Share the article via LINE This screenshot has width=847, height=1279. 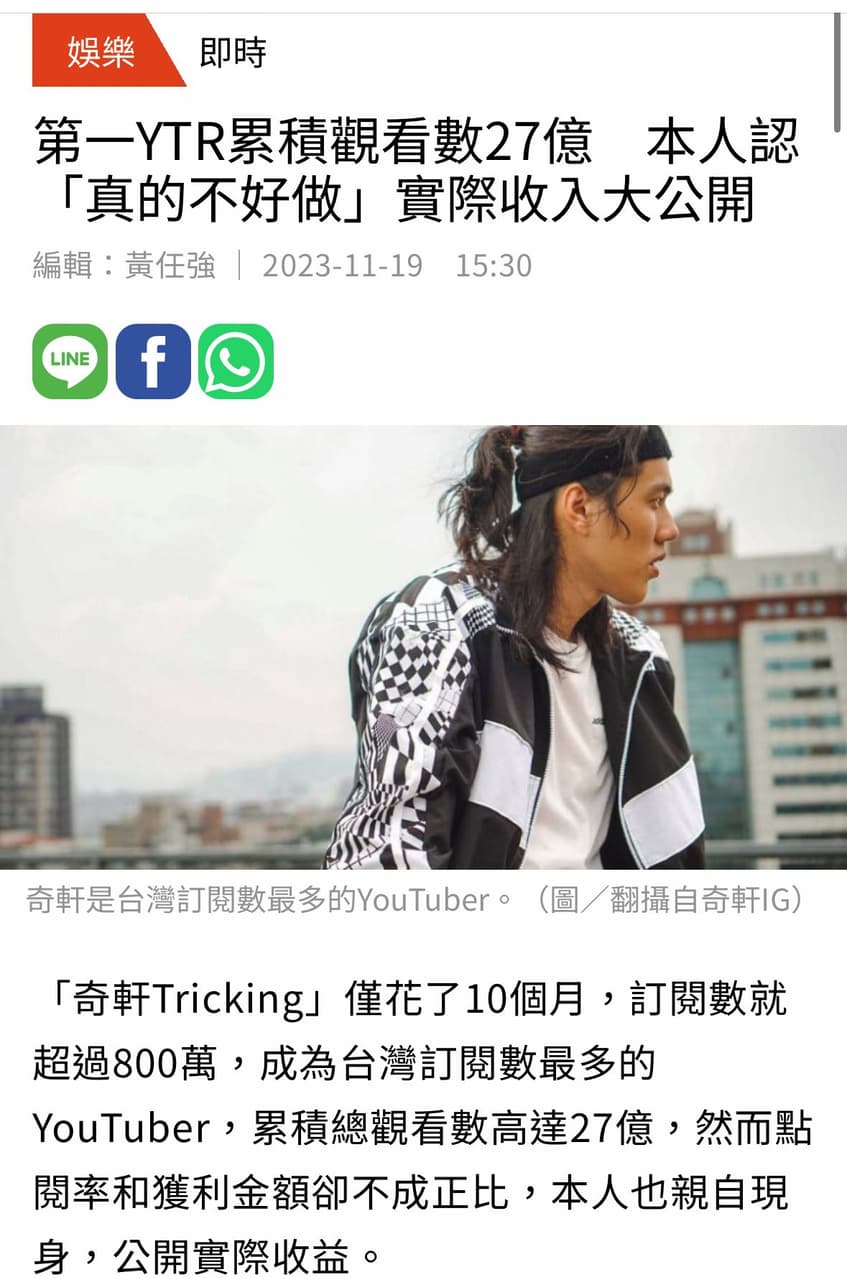coord(70,361)
